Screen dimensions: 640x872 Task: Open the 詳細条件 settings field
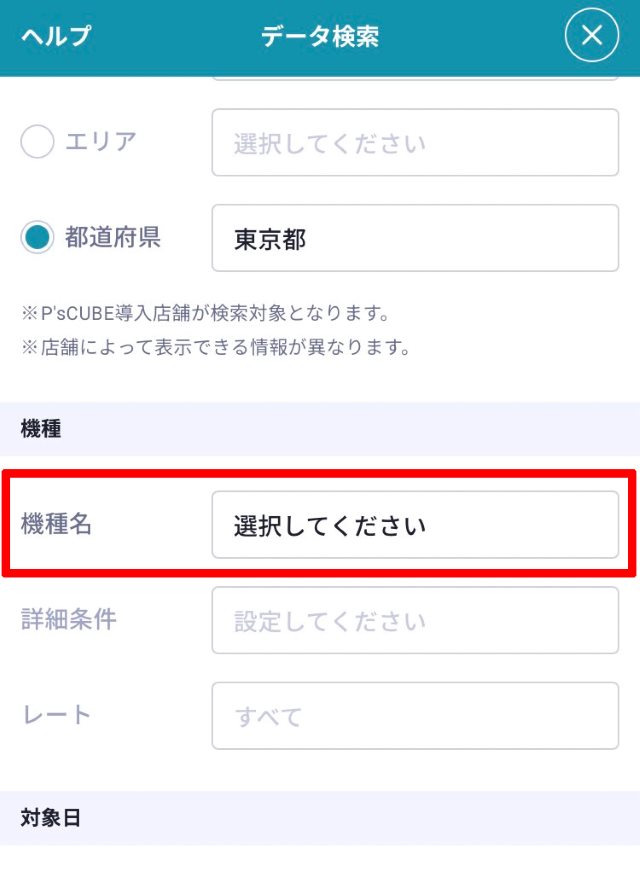pyautogui.click(x=415, y=620)
